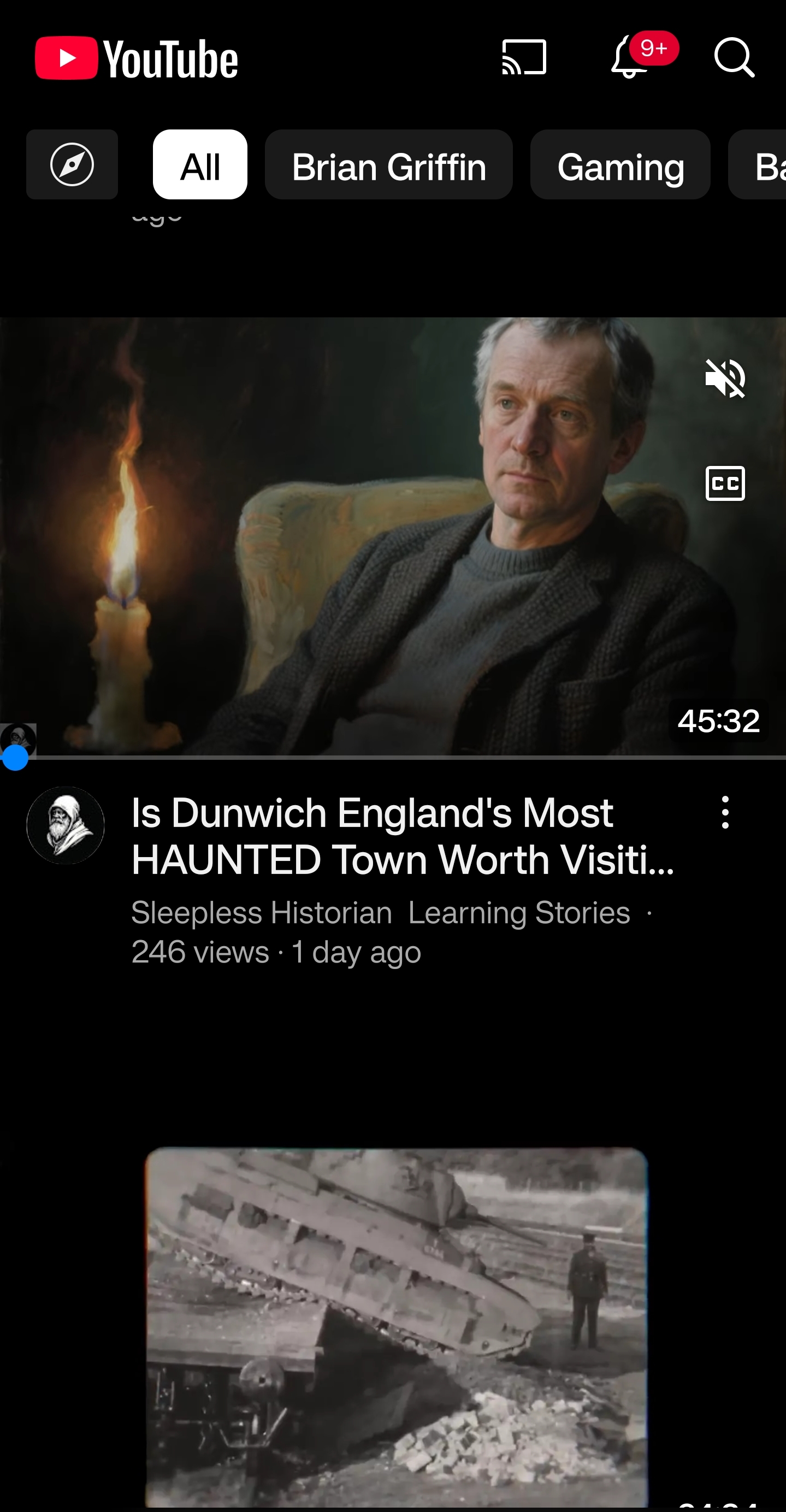Open the cast to device icon

tap(524, 57)
